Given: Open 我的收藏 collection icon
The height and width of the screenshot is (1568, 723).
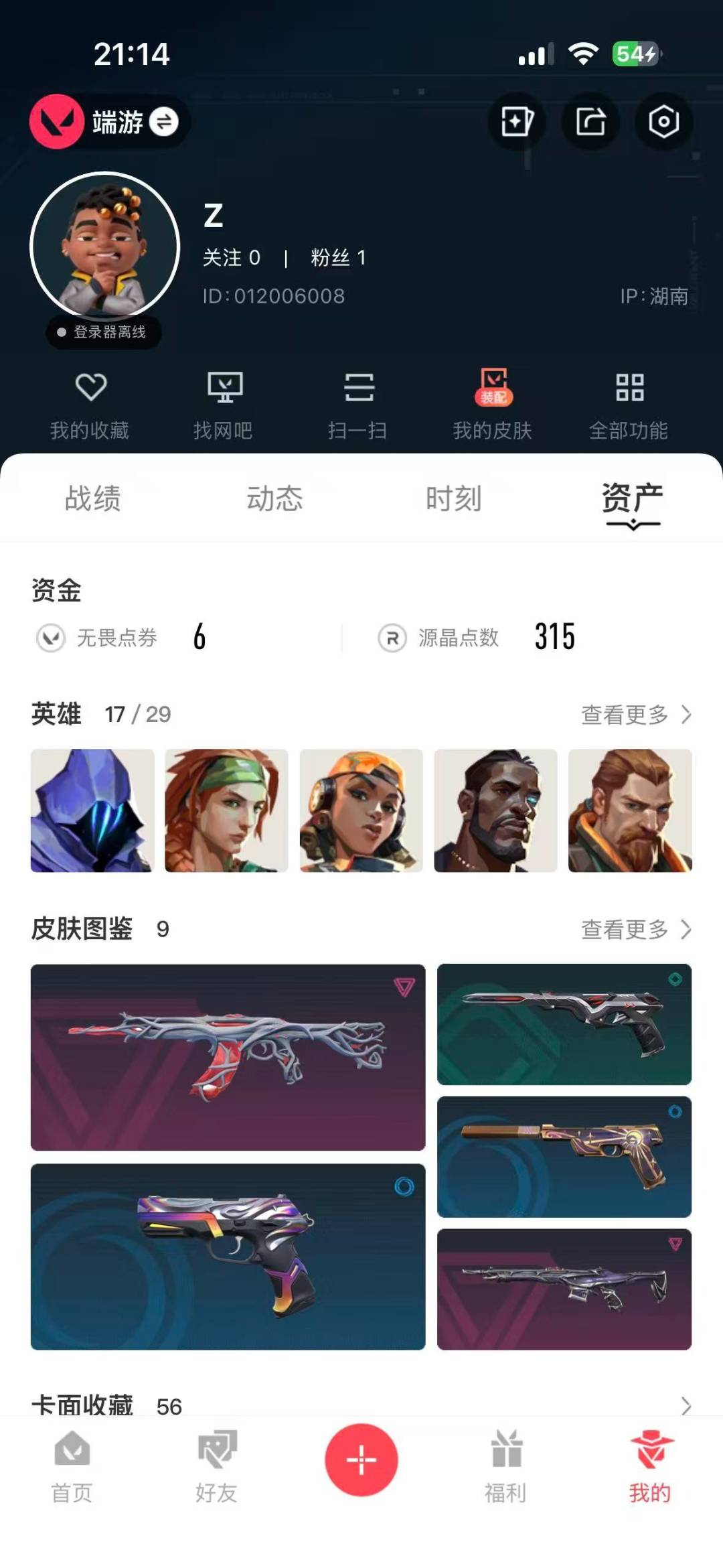Looking at the screenshot, I should [92, 401].
